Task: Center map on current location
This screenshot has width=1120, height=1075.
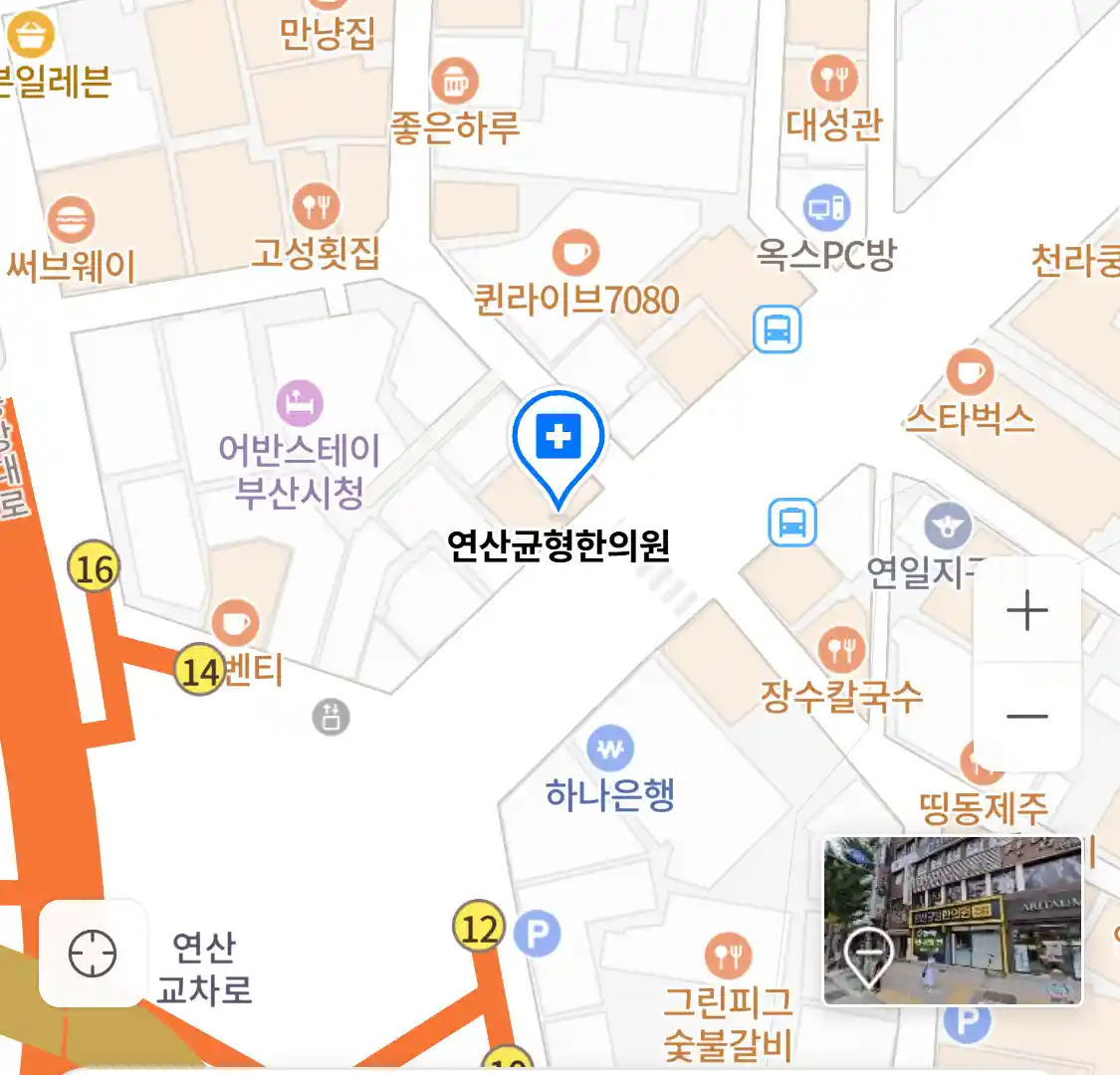Action: tap(93, 954)
